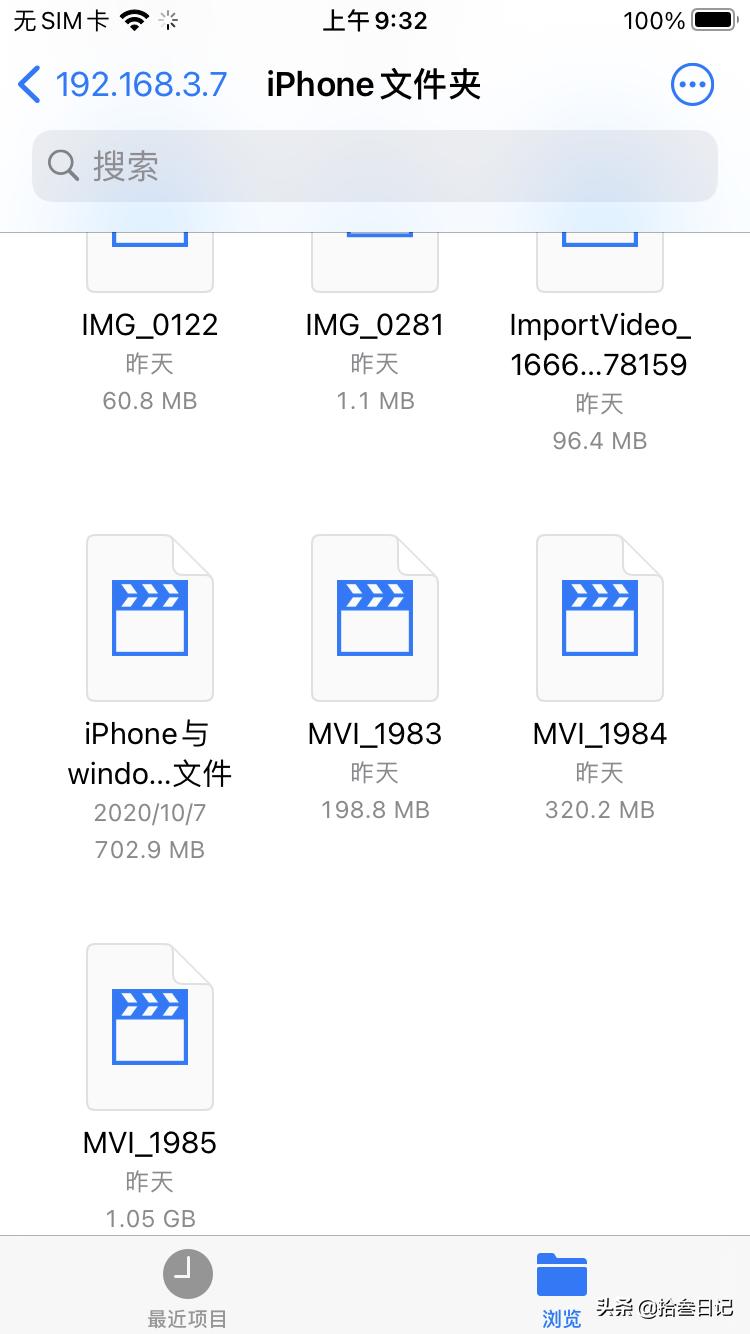Open the MVI_1985 video clapboard icon
Screen dimensions: 750x1334
click(149, 1025)
